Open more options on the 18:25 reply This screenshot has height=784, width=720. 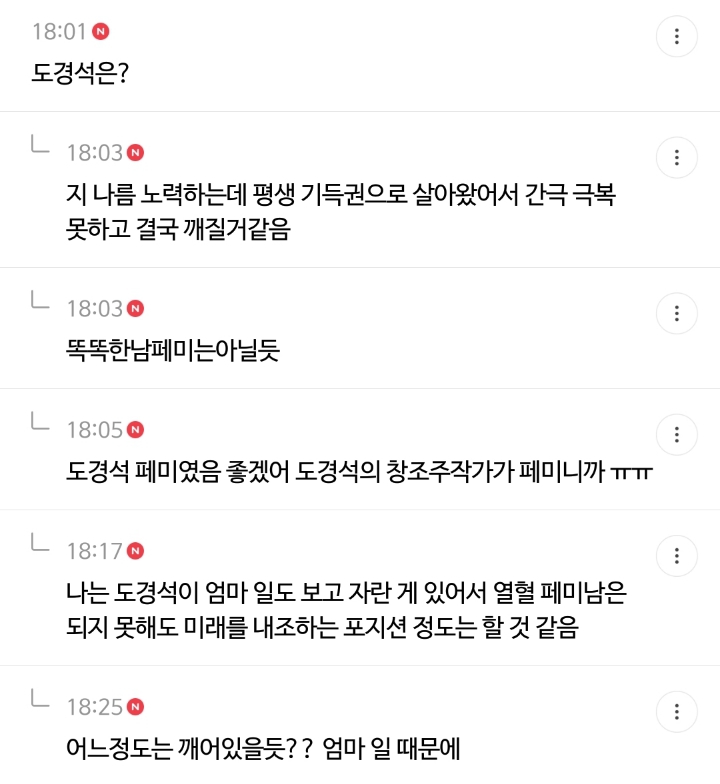(x=676, y=711)
